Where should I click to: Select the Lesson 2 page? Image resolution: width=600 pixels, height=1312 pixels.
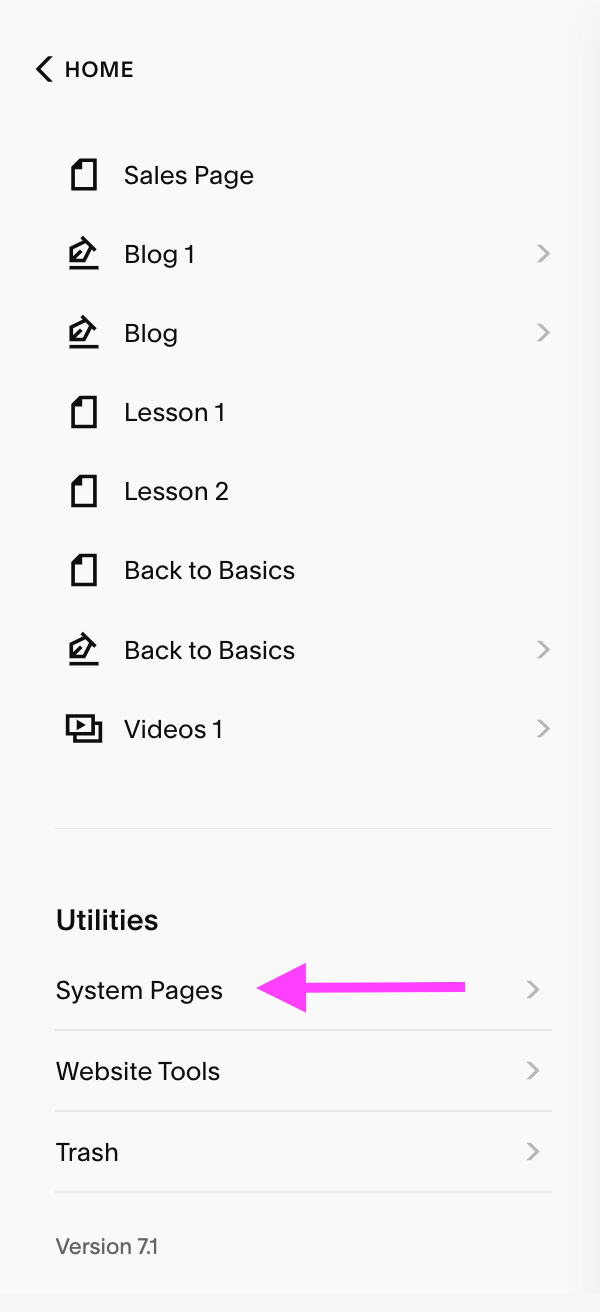[x=303, y=491]
